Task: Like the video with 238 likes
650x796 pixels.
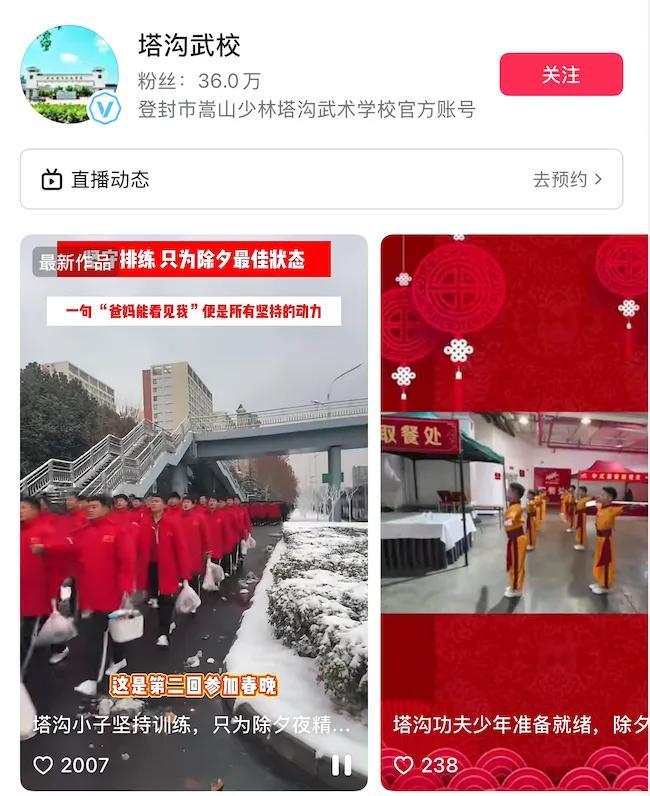Action: (404, 765)
